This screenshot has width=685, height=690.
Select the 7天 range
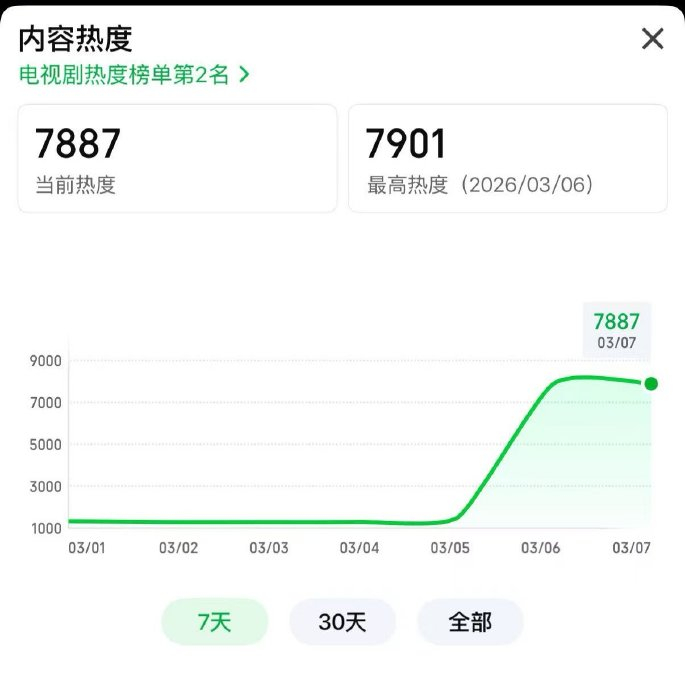[215, 622]
